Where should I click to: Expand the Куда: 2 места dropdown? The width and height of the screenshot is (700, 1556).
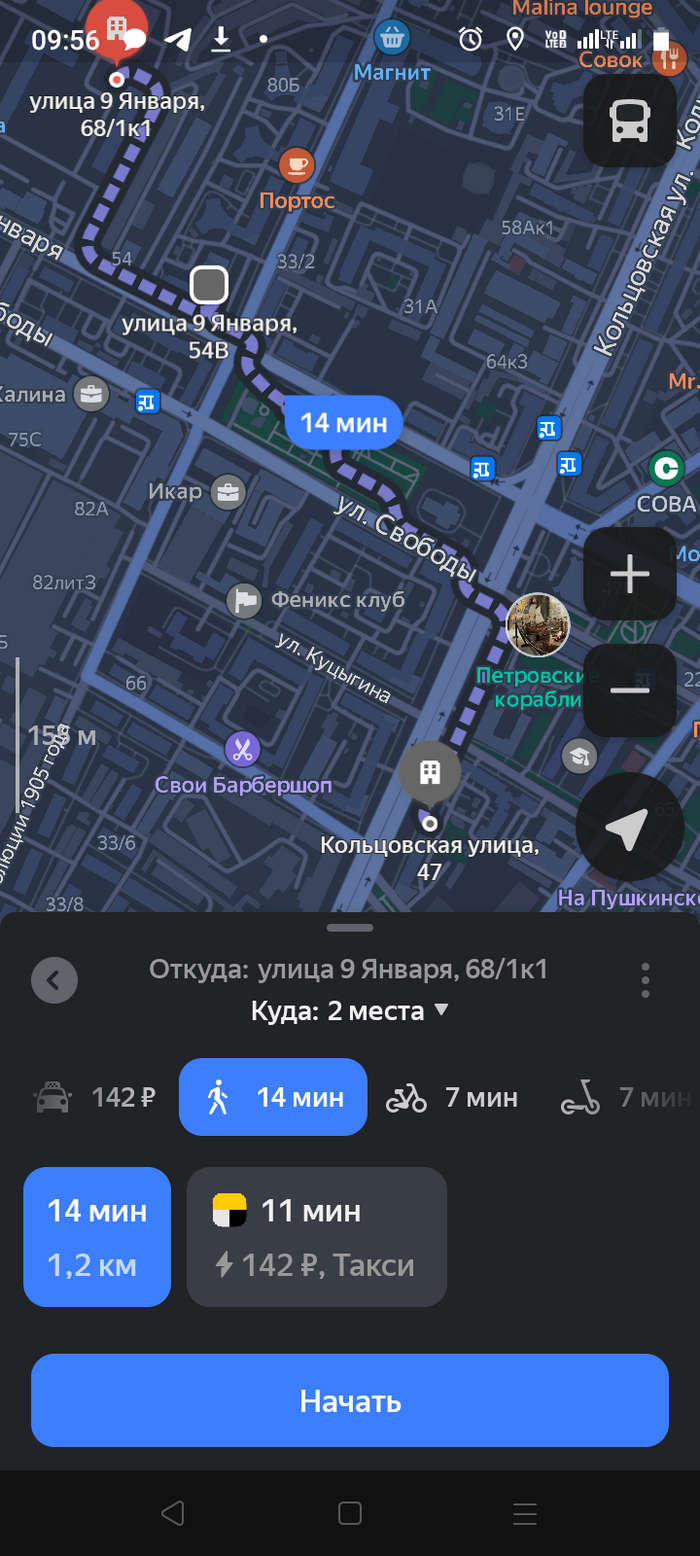(350, 1011)
